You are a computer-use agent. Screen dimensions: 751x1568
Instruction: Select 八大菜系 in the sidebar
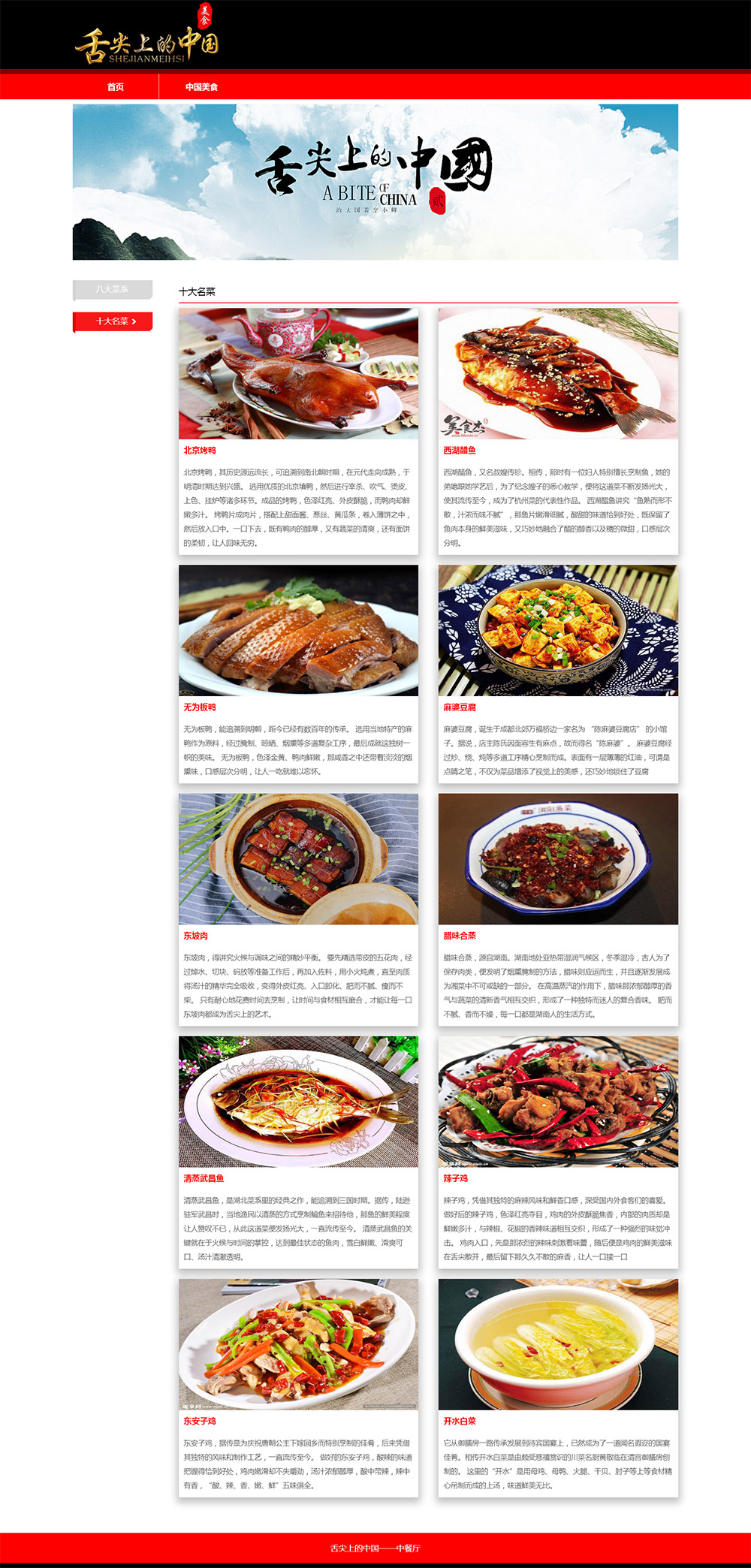tap(112, 289)
